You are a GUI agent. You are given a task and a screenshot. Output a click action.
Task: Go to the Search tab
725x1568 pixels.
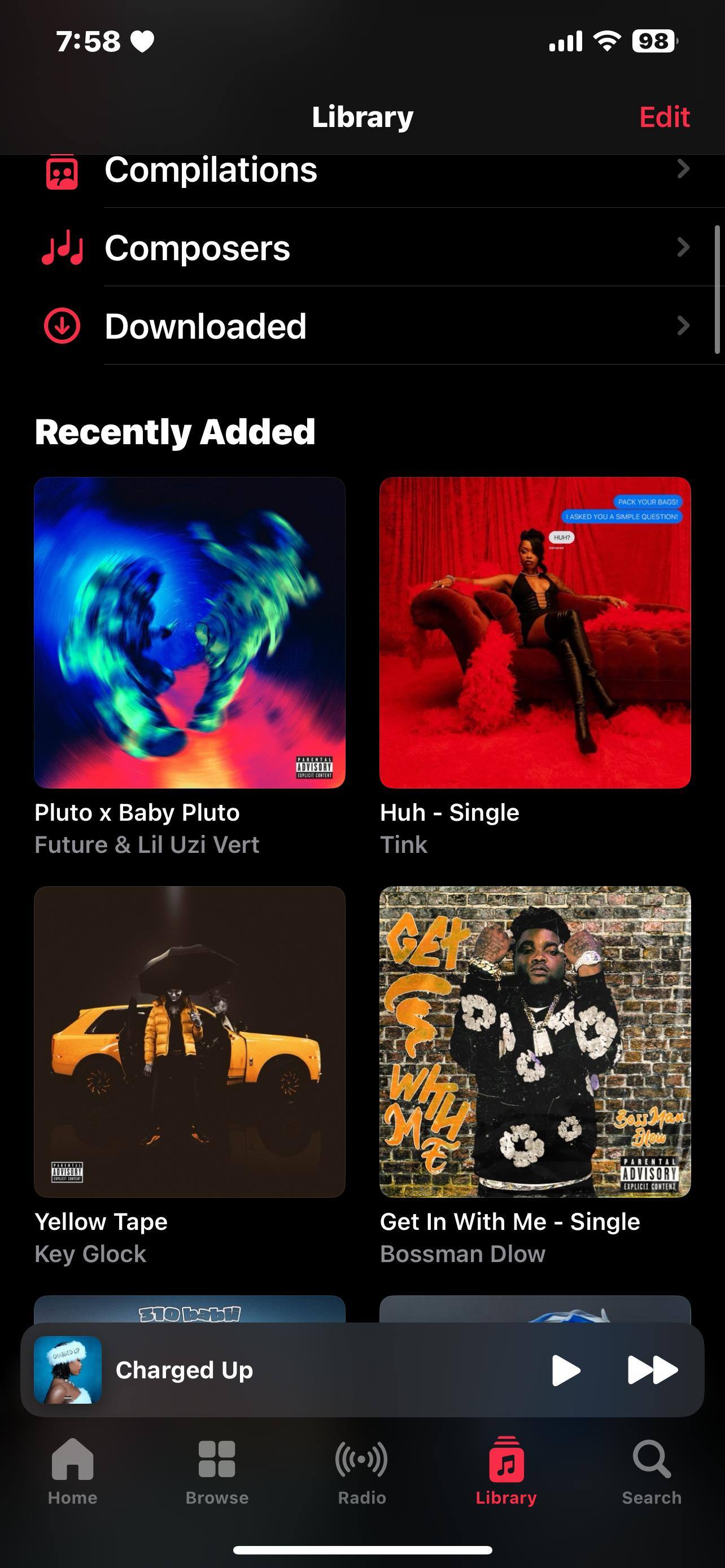click(652, 1469)
